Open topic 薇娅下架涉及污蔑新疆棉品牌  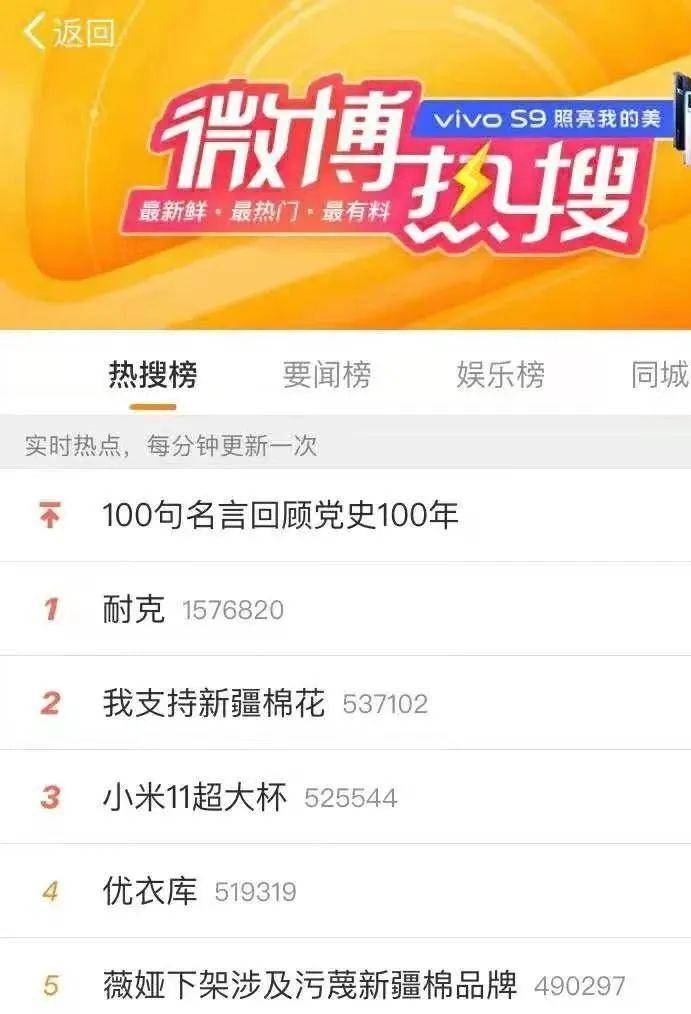[x=310, y=984]
